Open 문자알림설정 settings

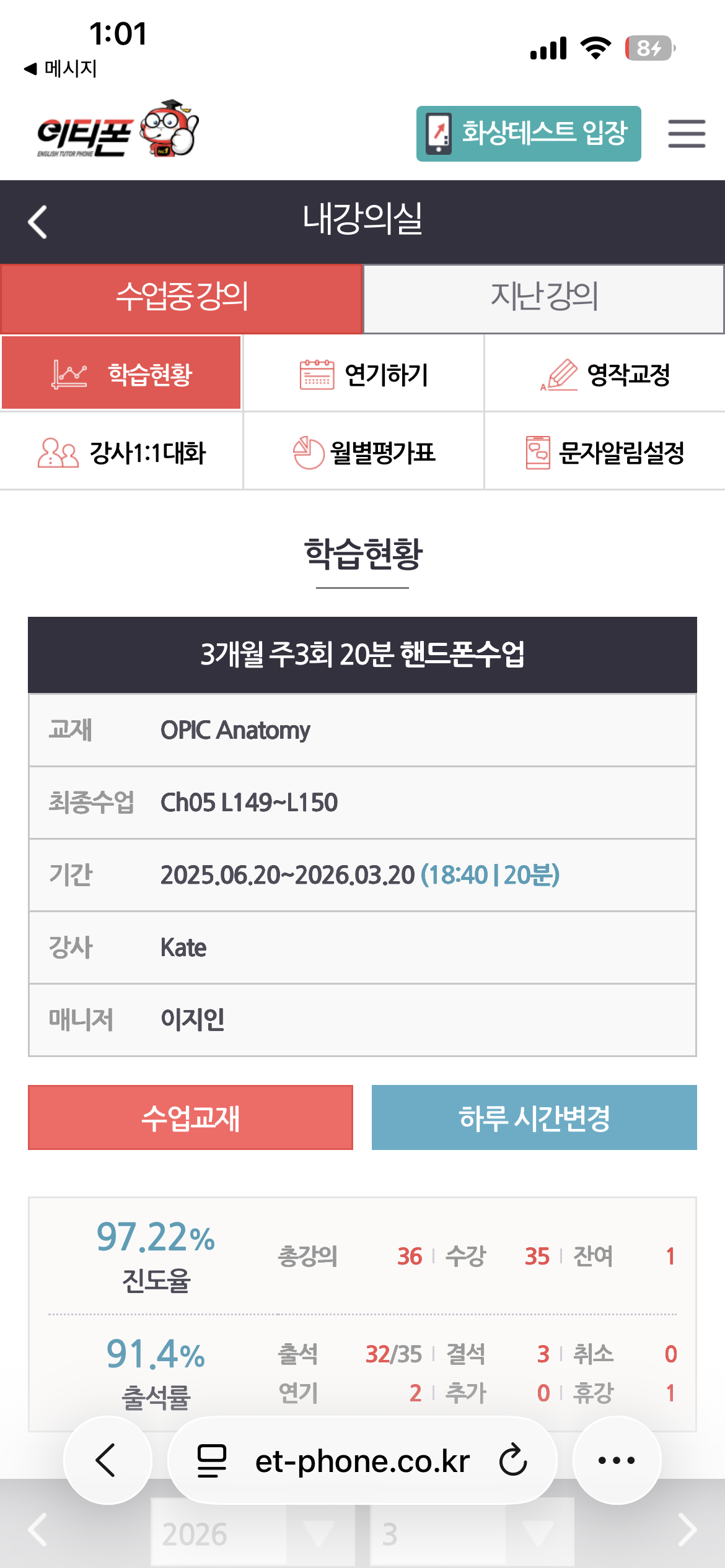605,452
